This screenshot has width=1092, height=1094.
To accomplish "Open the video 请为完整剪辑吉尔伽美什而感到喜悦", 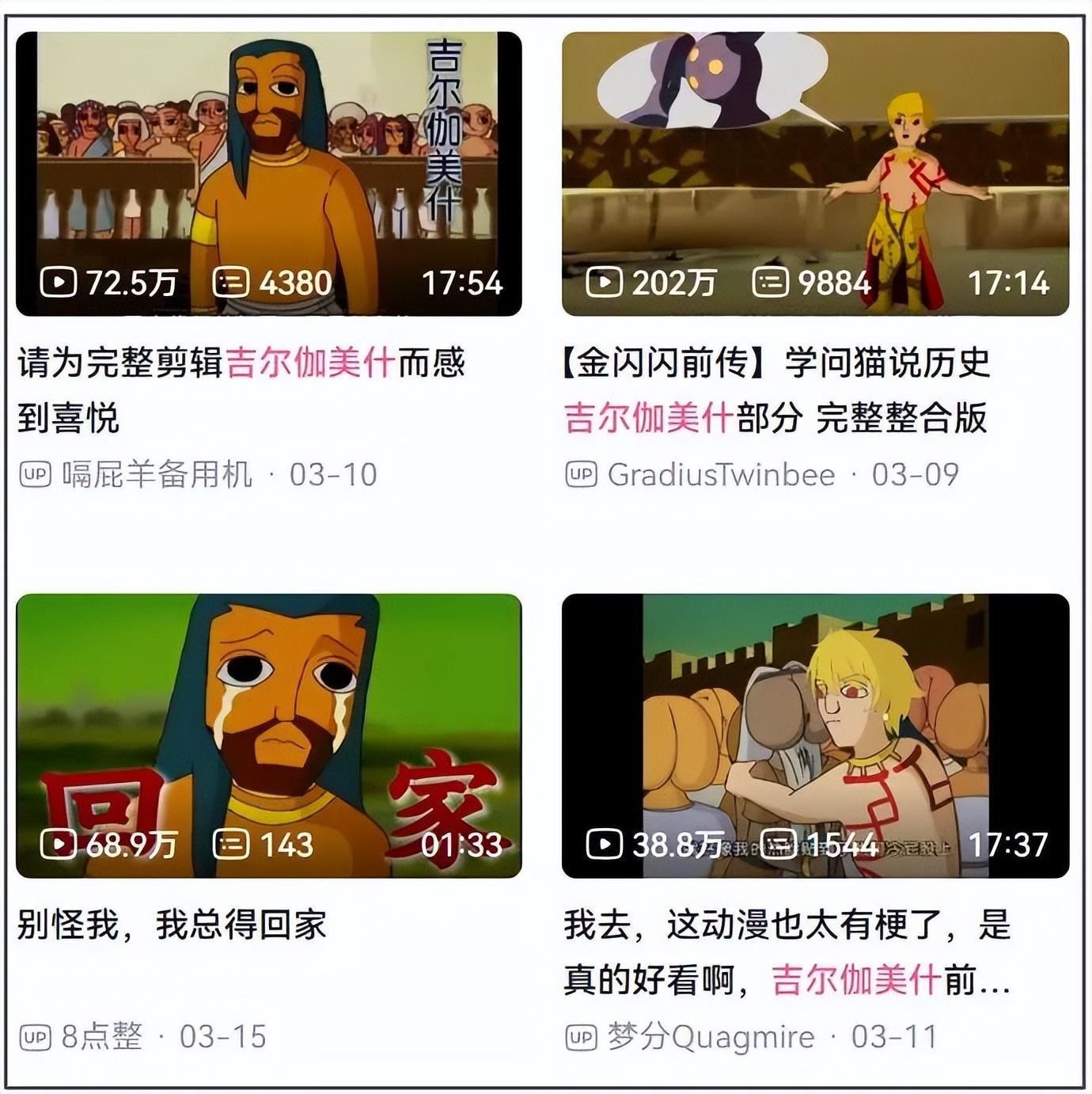I will [x=268, y=174].
